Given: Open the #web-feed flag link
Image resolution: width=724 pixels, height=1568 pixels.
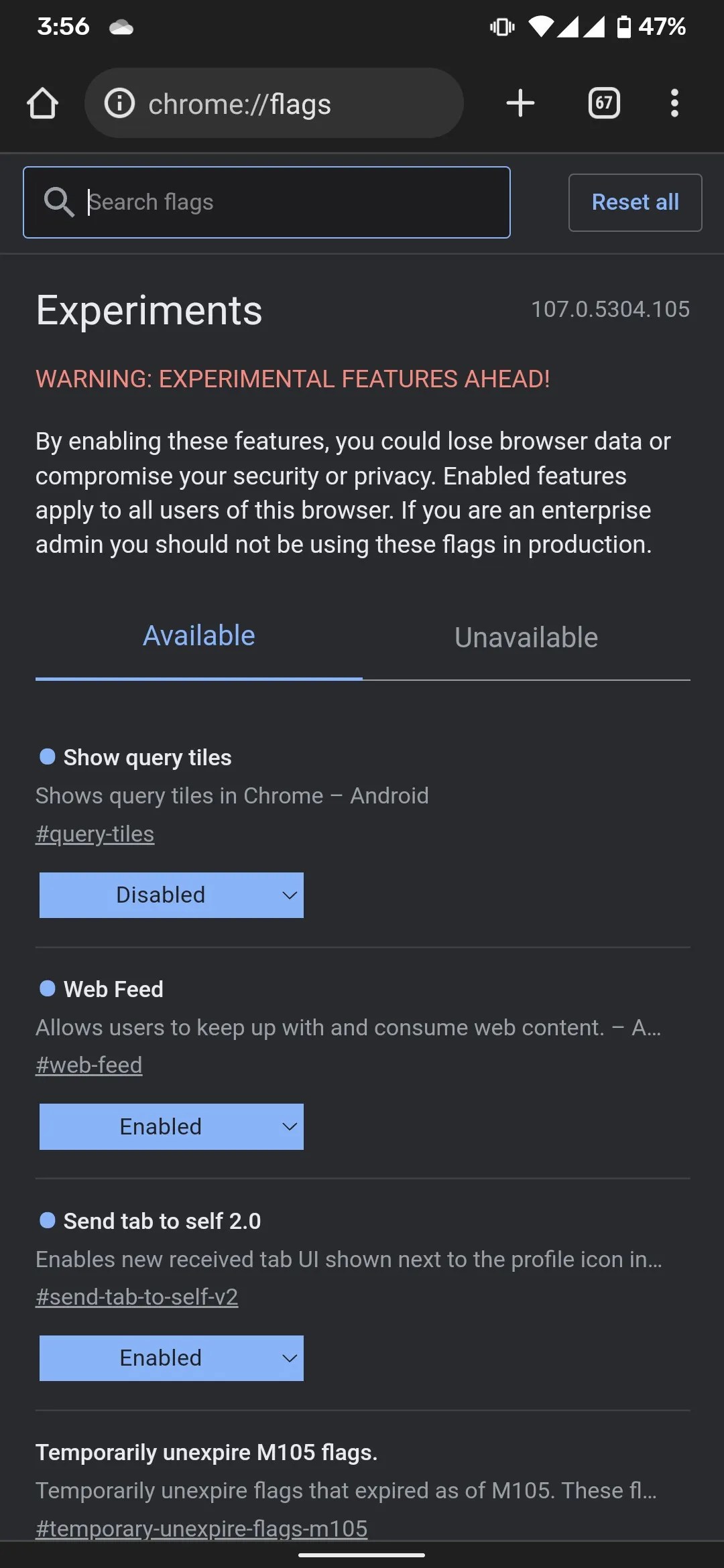Looking at the screenshot, I should [x=88, y=1064].
